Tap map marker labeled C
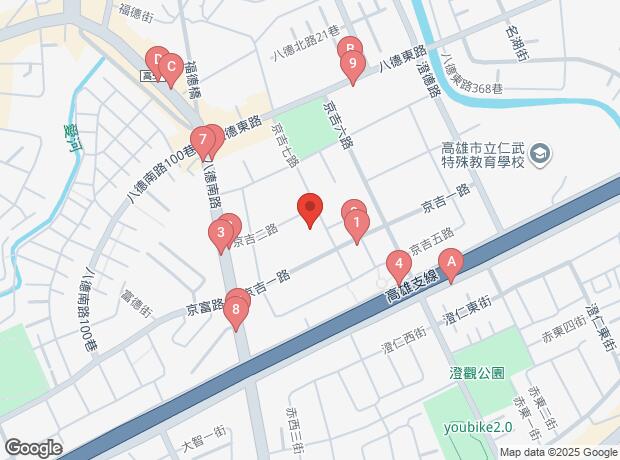Screen dimensions: 620x460 coord(170,69)
